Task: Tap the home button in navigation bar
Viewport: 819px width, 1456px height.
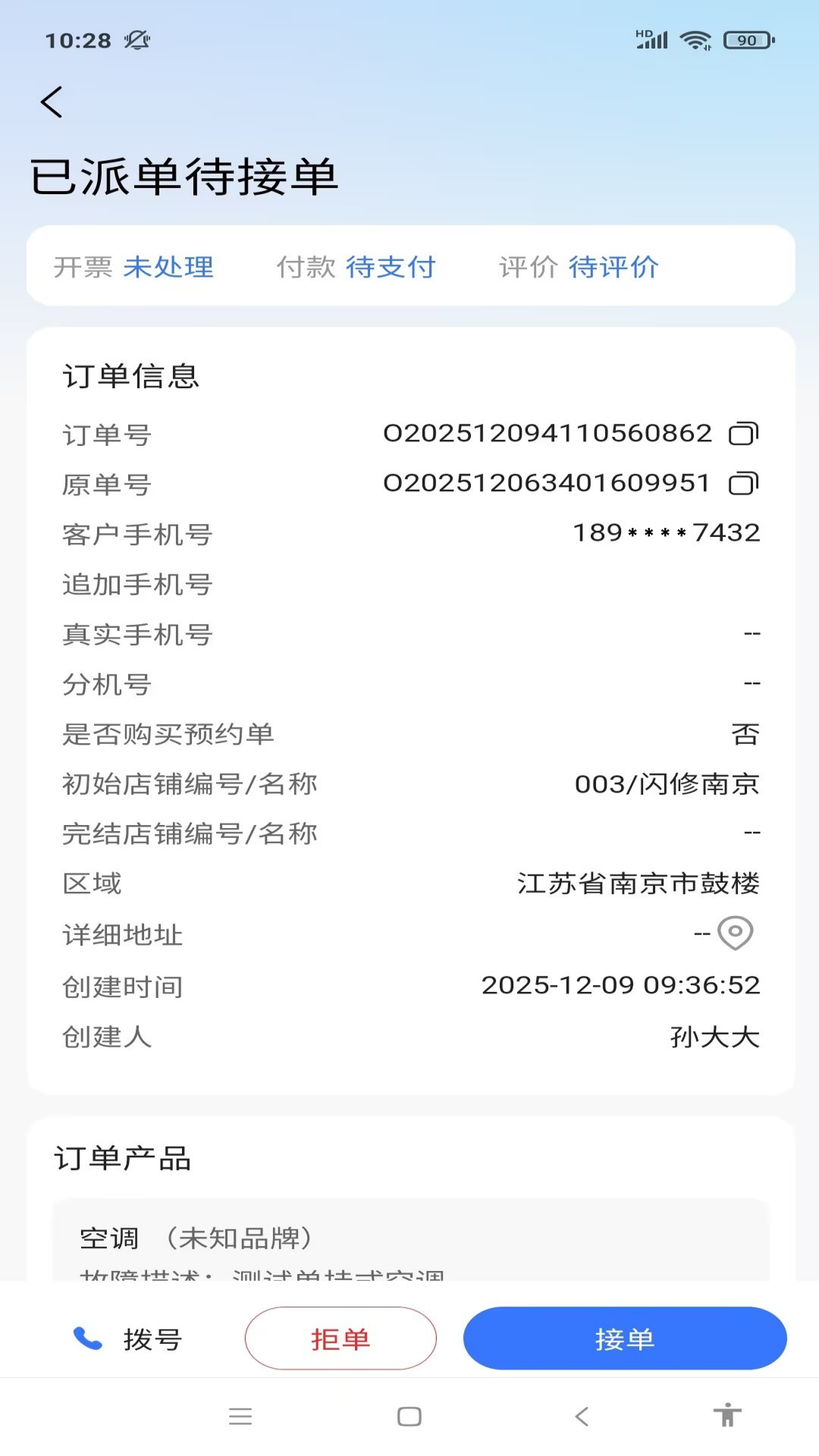Action: click(409, 1415)
